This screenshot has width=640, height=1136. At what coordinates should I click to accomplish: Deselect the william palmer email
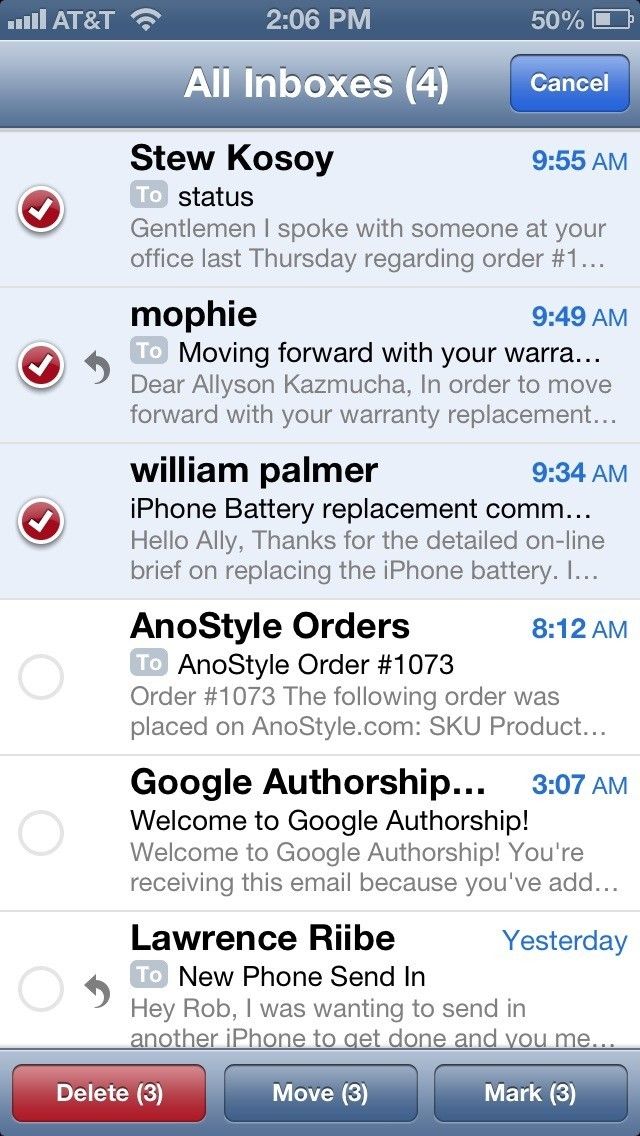click(41, 521)
